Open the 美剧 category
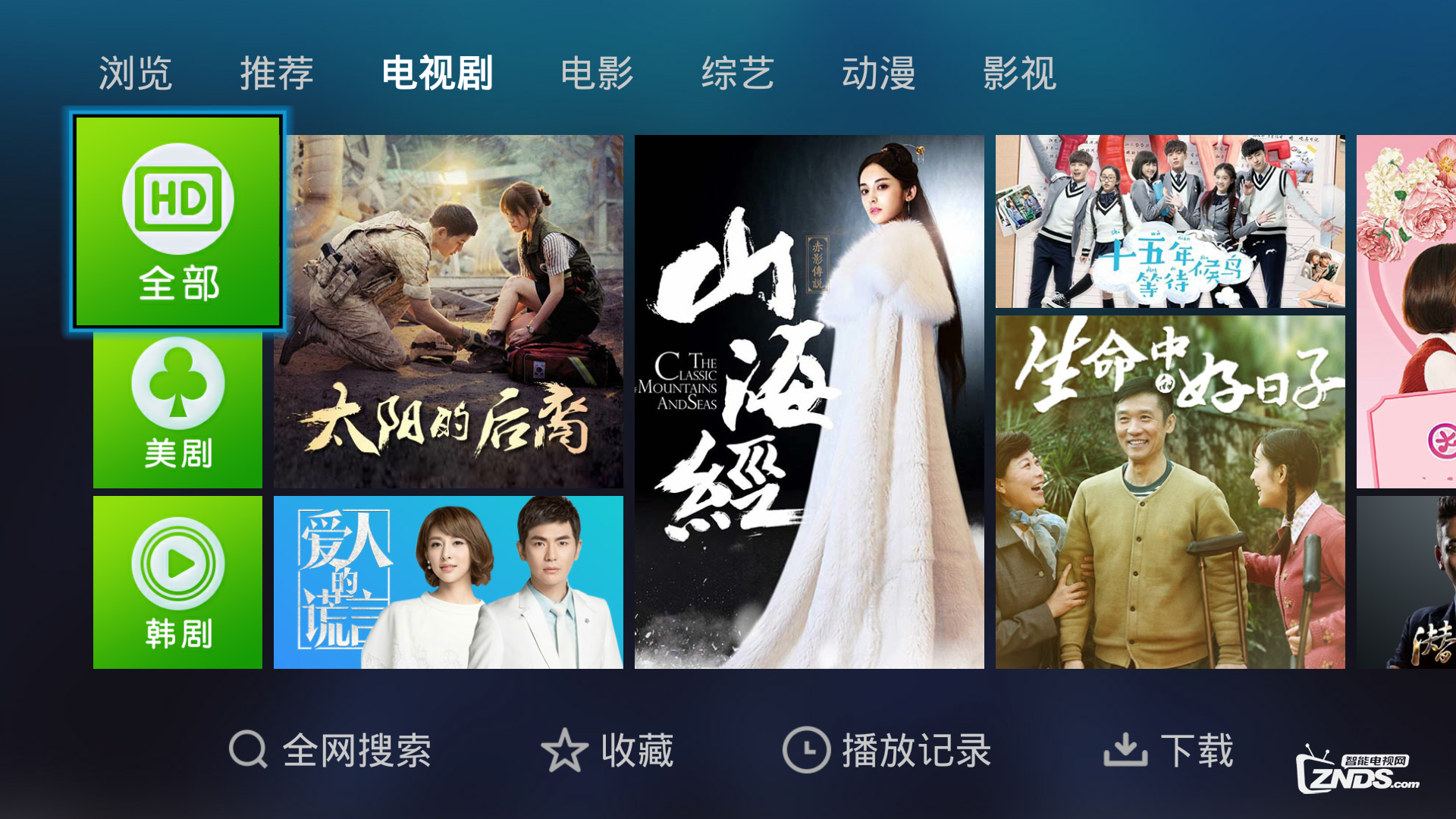Image resolution: width=1456 pixels, height=819 pixels. tap(177, 409)
